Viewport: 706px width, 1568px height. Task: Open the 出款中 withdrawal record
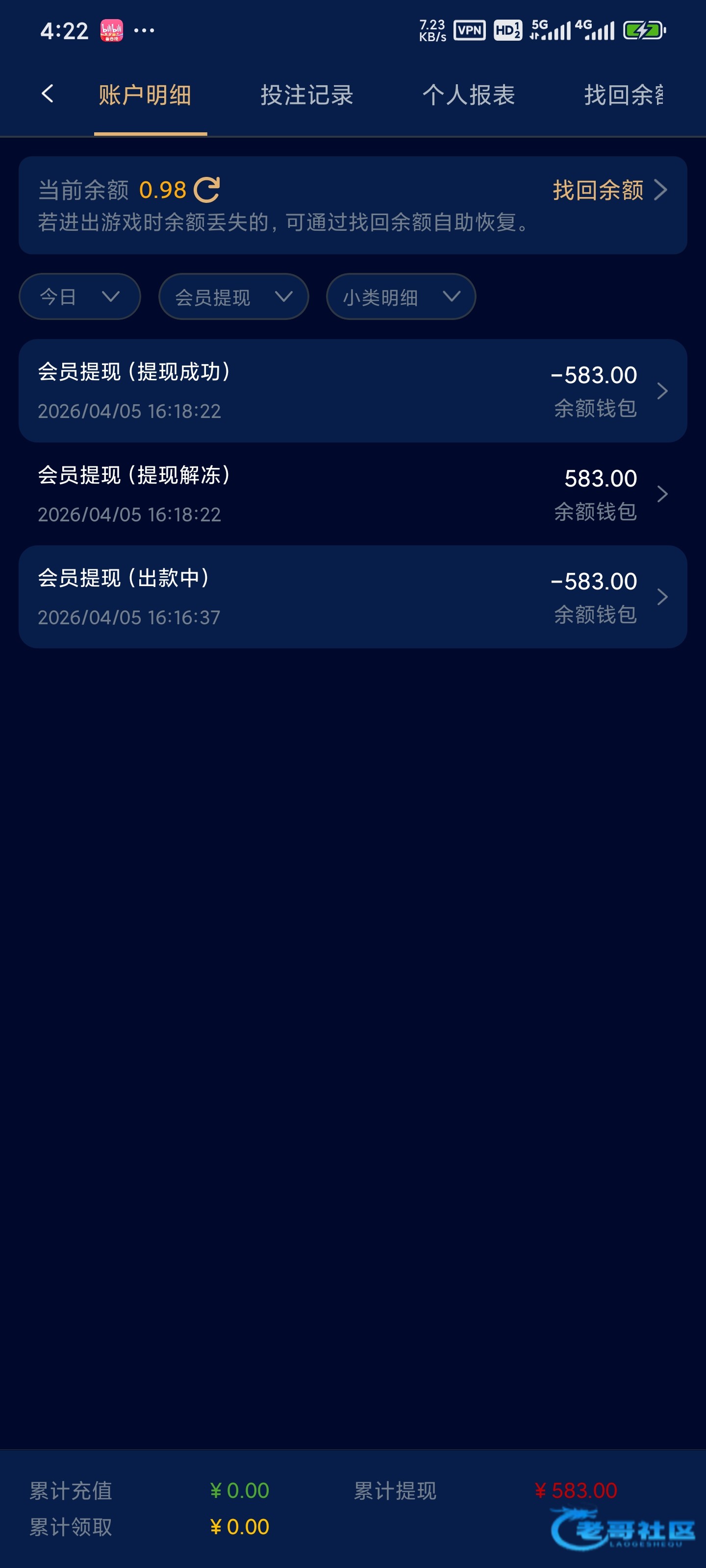(x=353, y=596)
